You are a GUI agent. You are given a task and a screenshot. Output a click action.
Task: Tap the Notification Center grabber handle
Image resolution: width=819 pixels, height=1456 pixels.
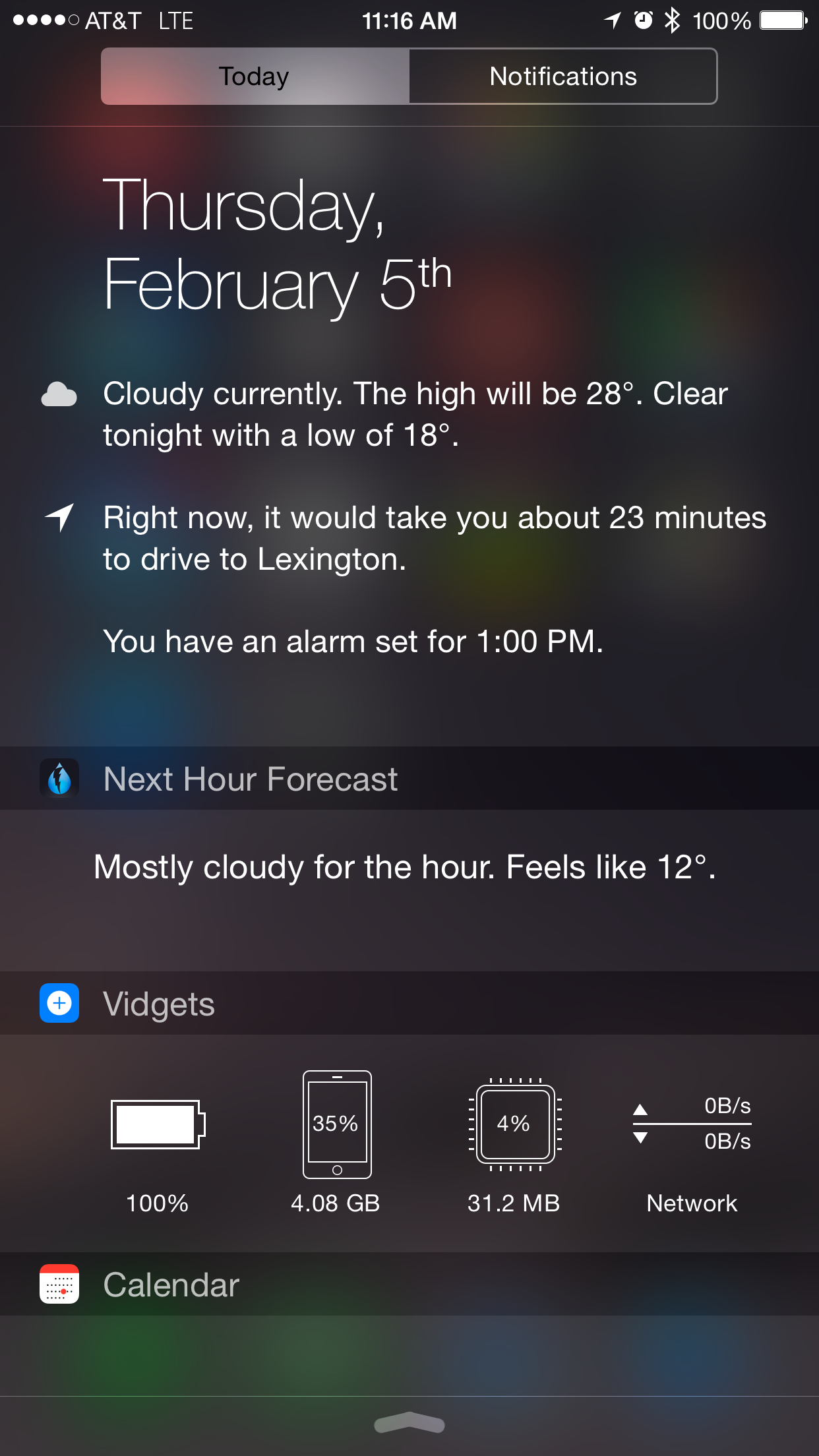coord(409,1423)
